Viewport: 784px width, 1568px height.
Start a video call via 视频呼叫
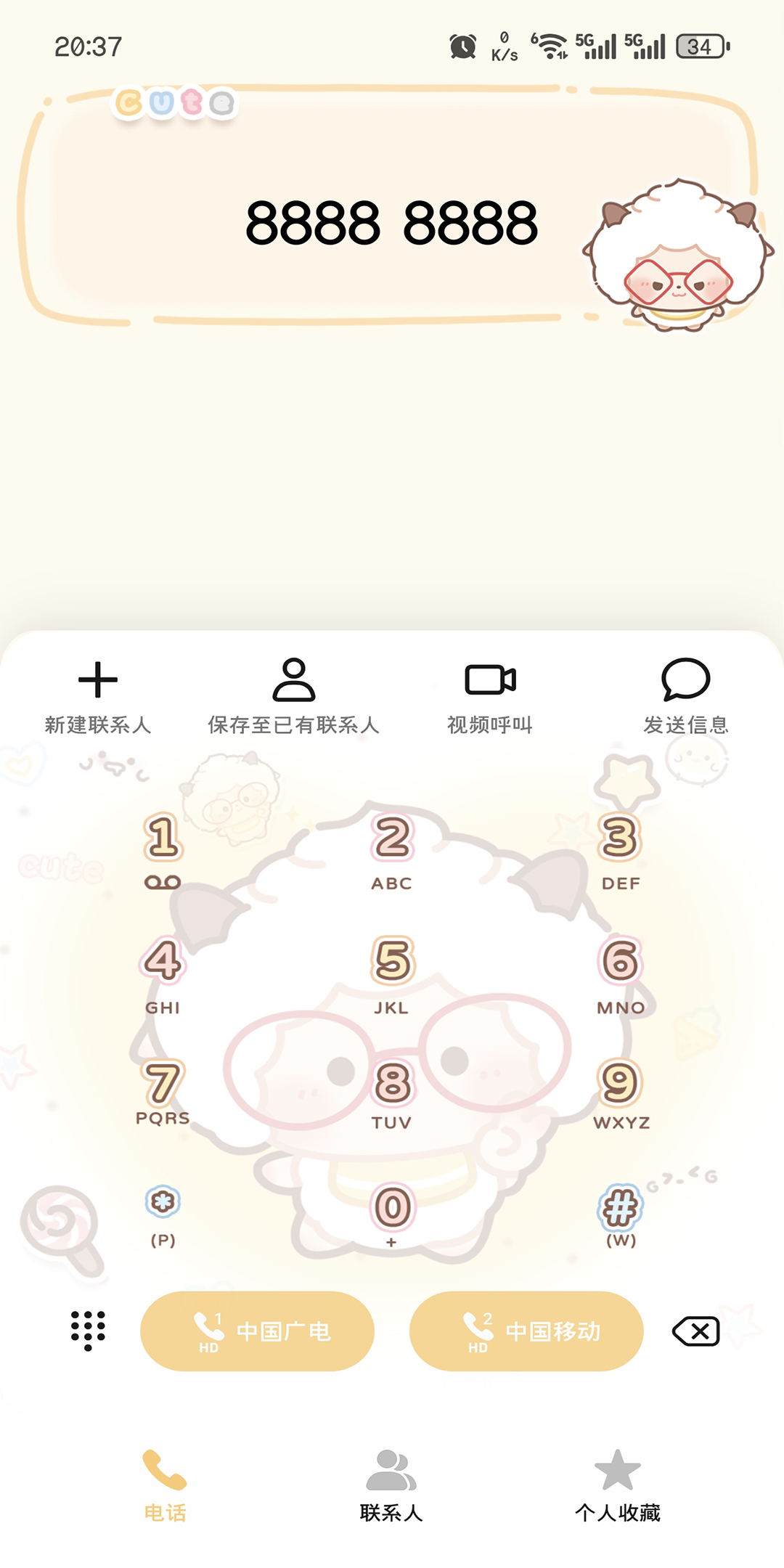click(x=490, y=695)
